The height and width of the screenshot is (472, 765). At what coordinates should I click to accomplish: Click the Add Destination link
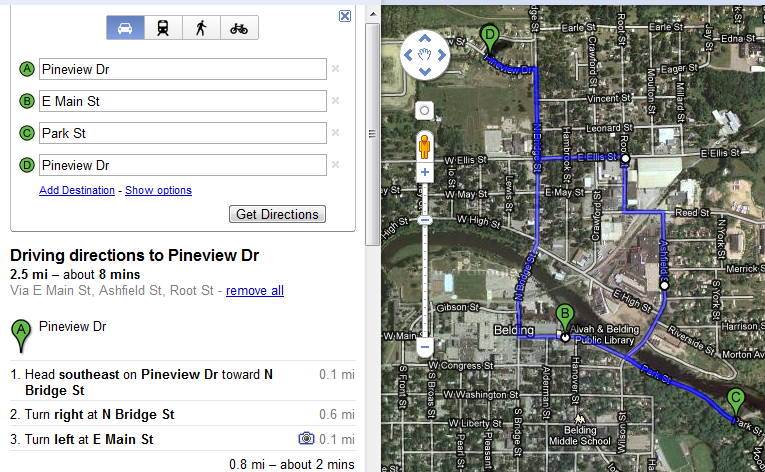click(x=77, y=190)
